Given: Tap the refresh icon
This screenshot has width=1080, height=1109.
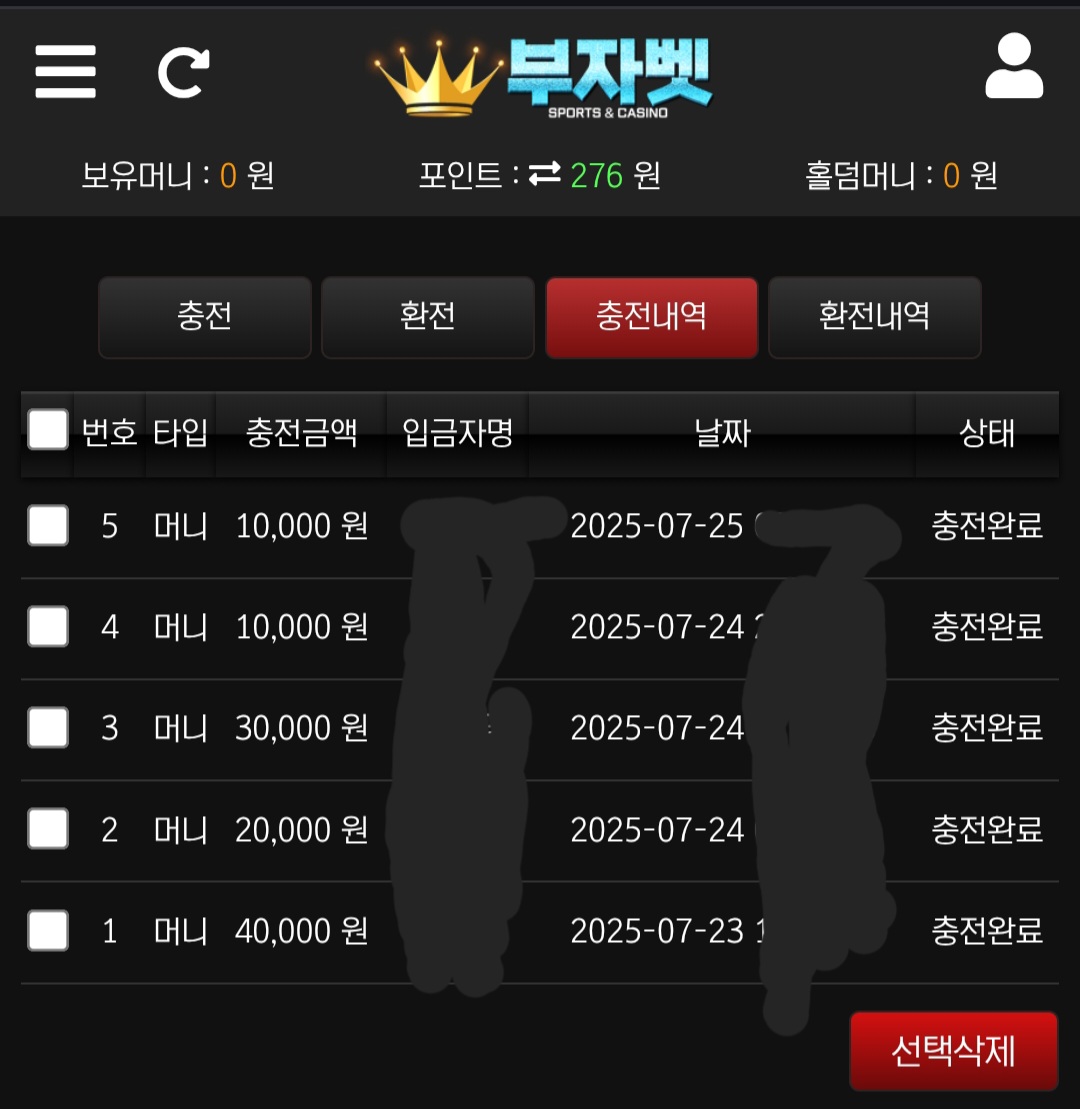Looking at the screenshot, I should point(184,73).
